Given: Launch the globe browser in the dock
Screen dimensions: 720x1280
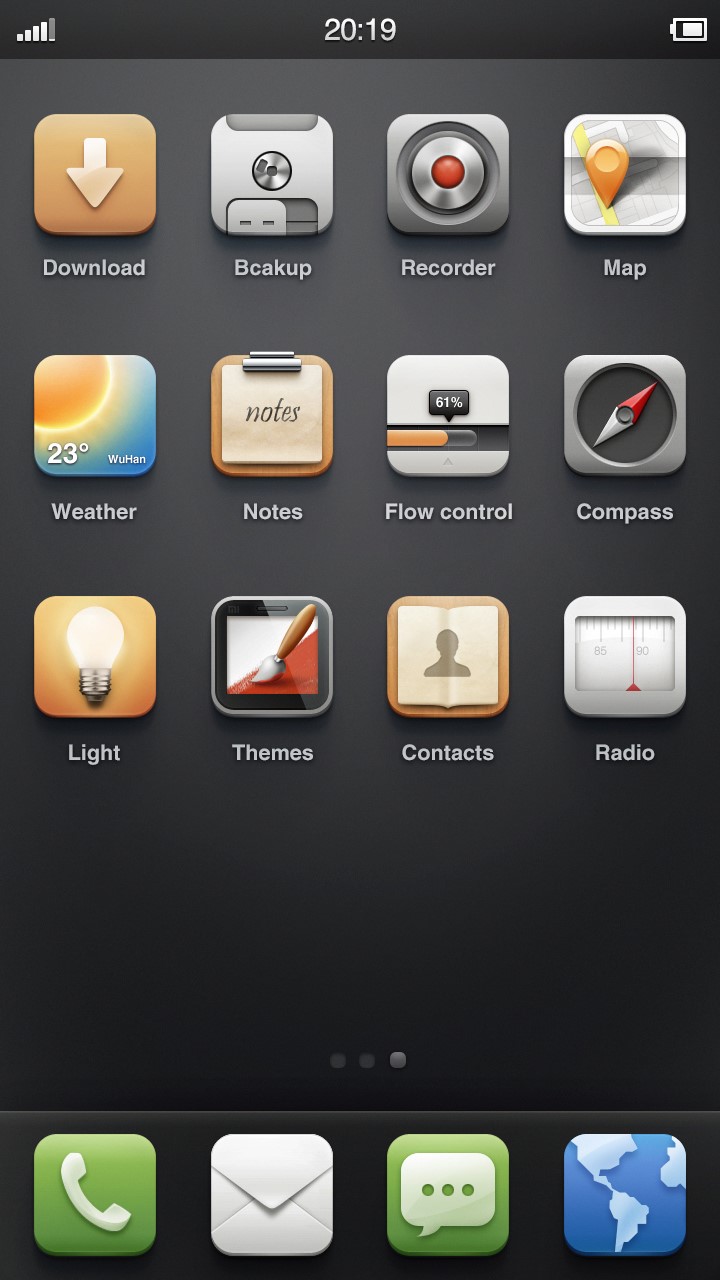Looking at the screenshot, I should click(x=625, y=1194).
